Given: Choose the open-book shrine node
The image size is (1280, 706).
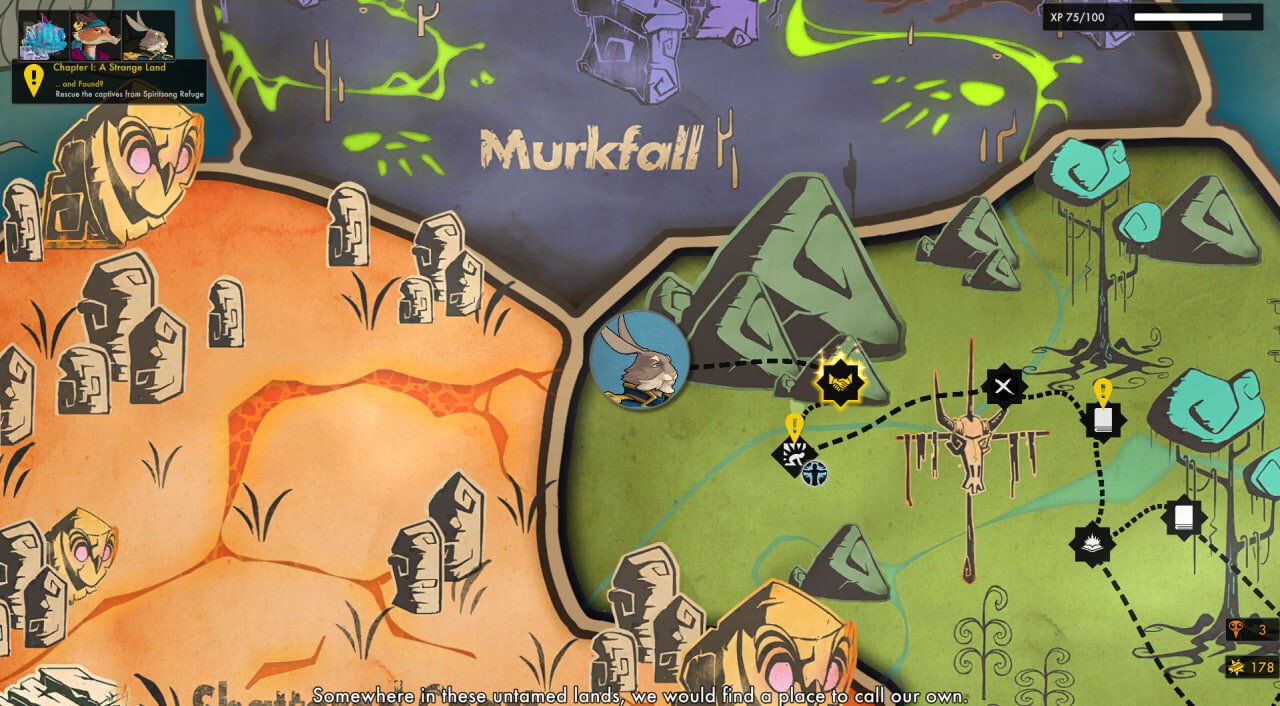Looking at the screenshot, I should pyautogui.click(x=1092, y=545).
